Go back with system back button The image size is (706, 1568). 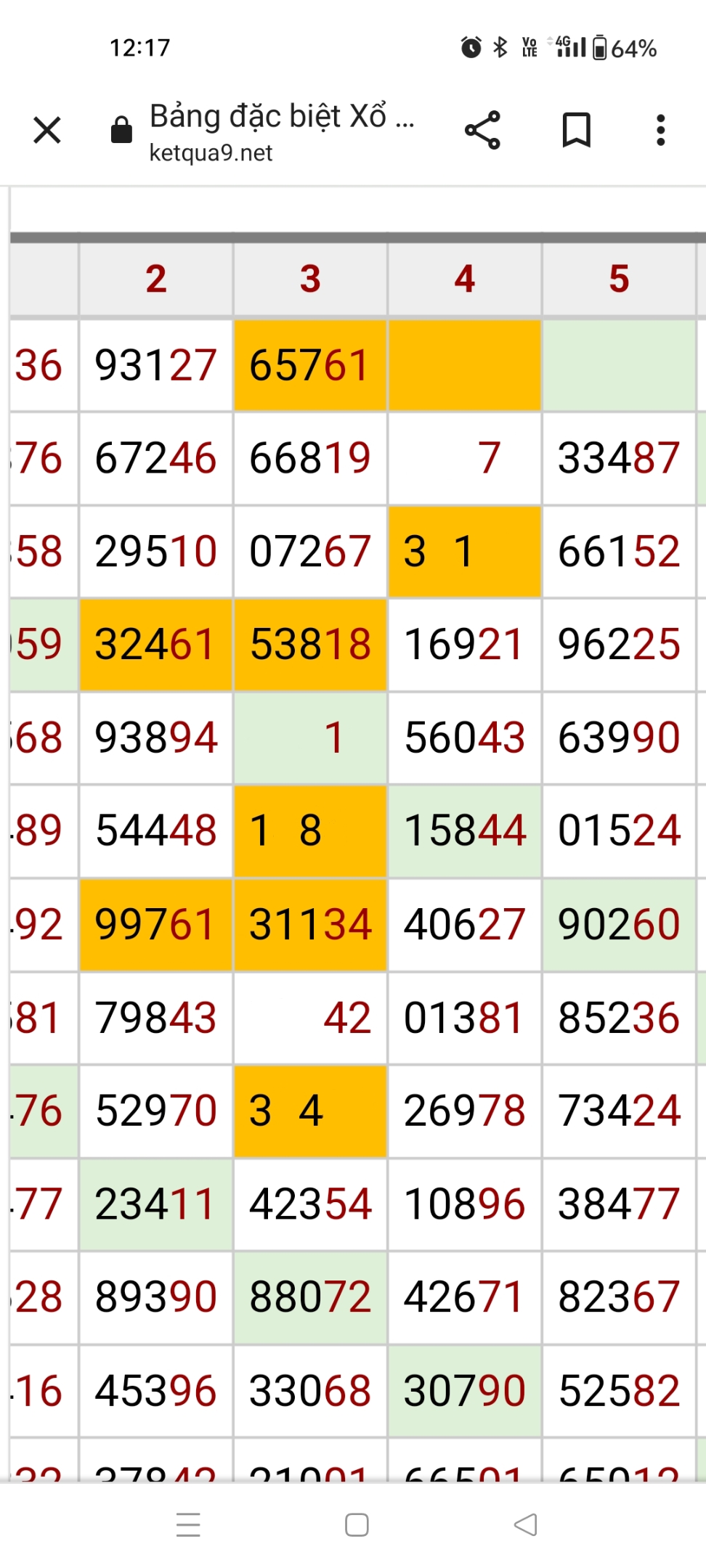coord(525,1524)
